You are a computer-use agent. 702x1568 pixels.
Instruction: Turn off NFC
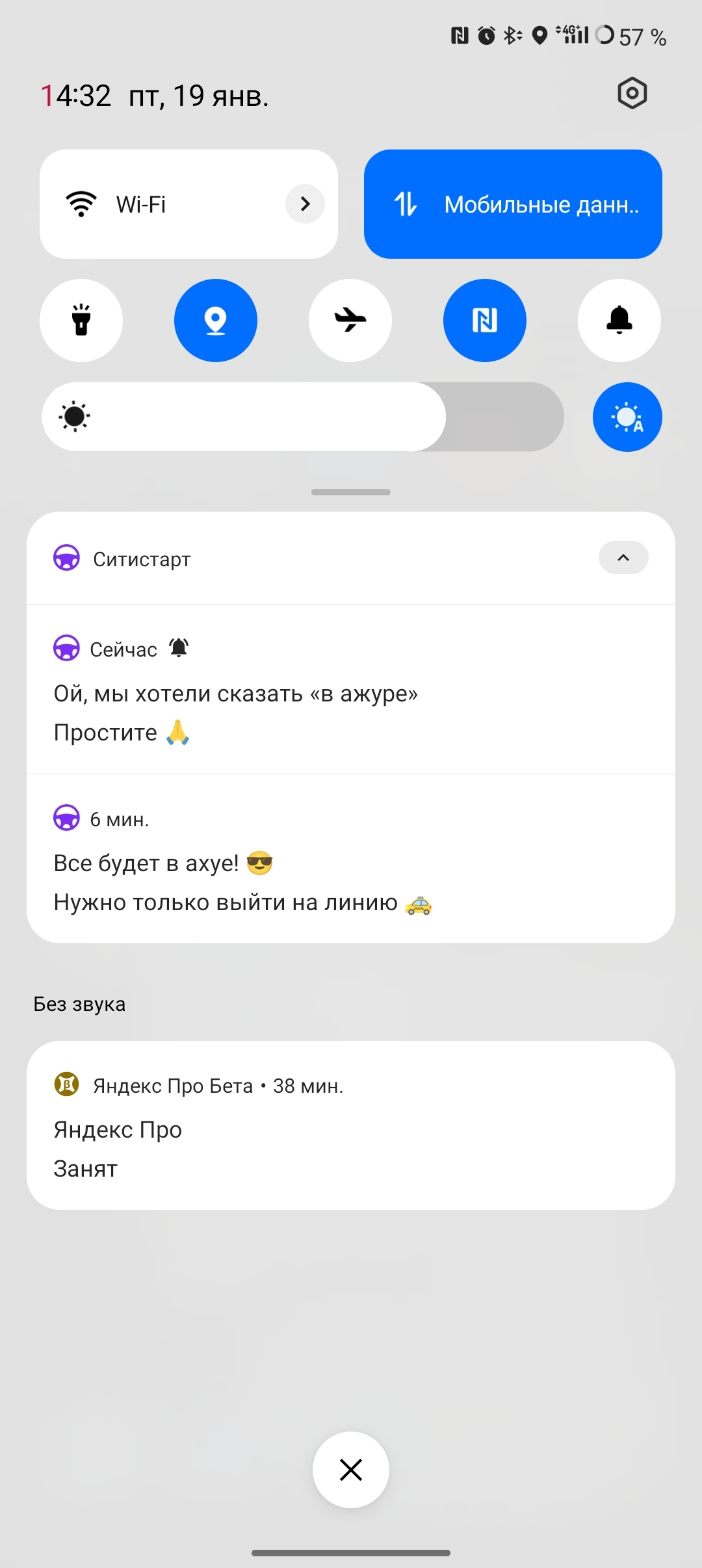pyautogui.click(x=485, y=320)
